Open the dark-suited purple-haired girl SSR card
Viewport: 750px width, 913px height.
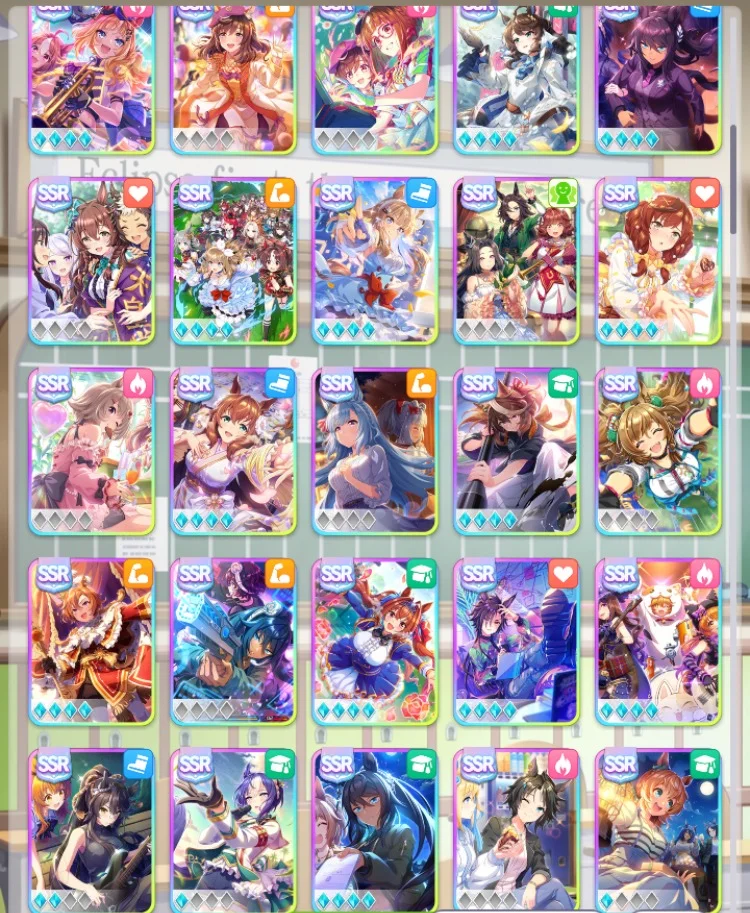pos(658,75)
